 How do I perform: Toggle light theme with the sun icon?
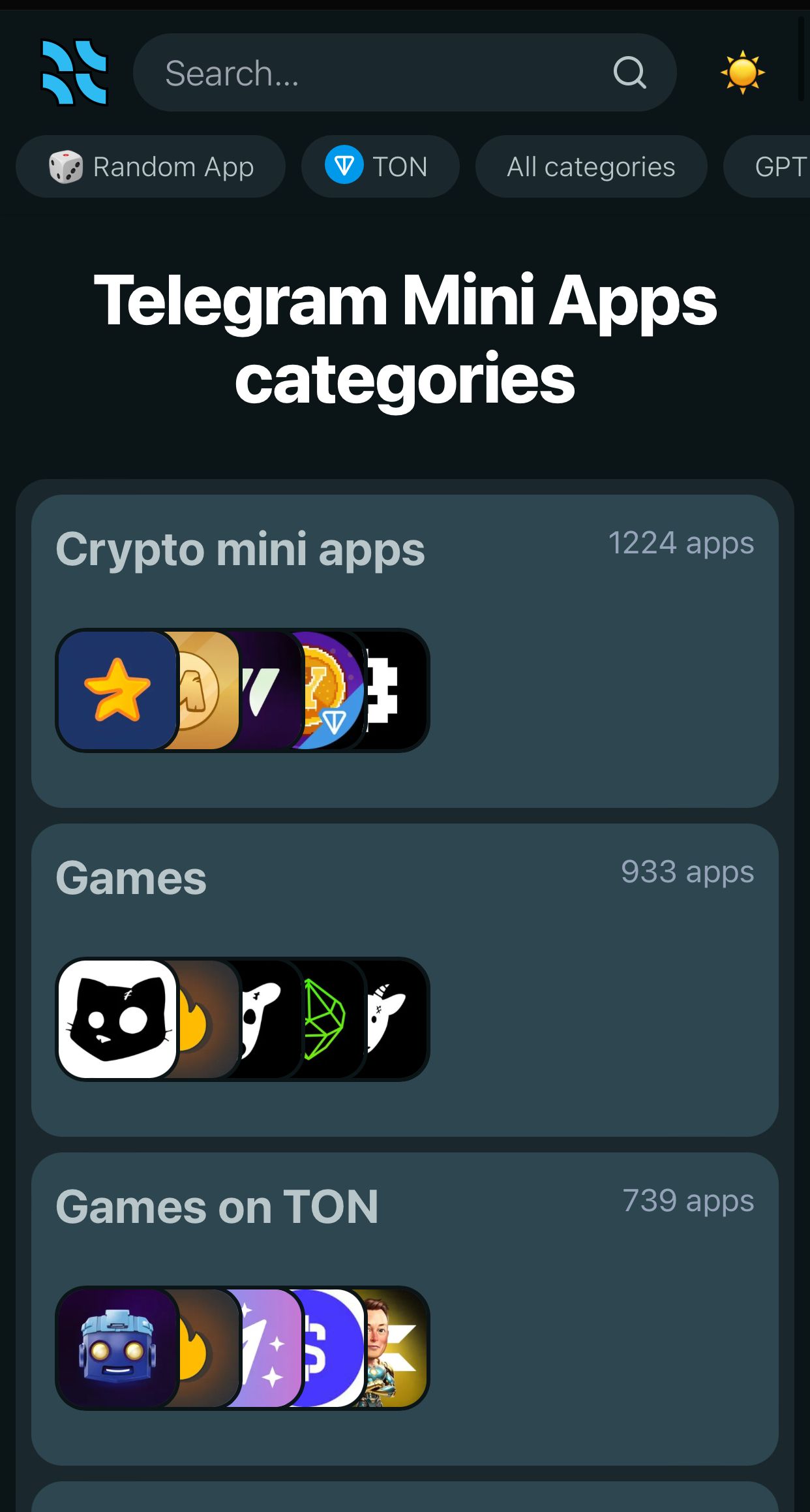coord(743,72)
